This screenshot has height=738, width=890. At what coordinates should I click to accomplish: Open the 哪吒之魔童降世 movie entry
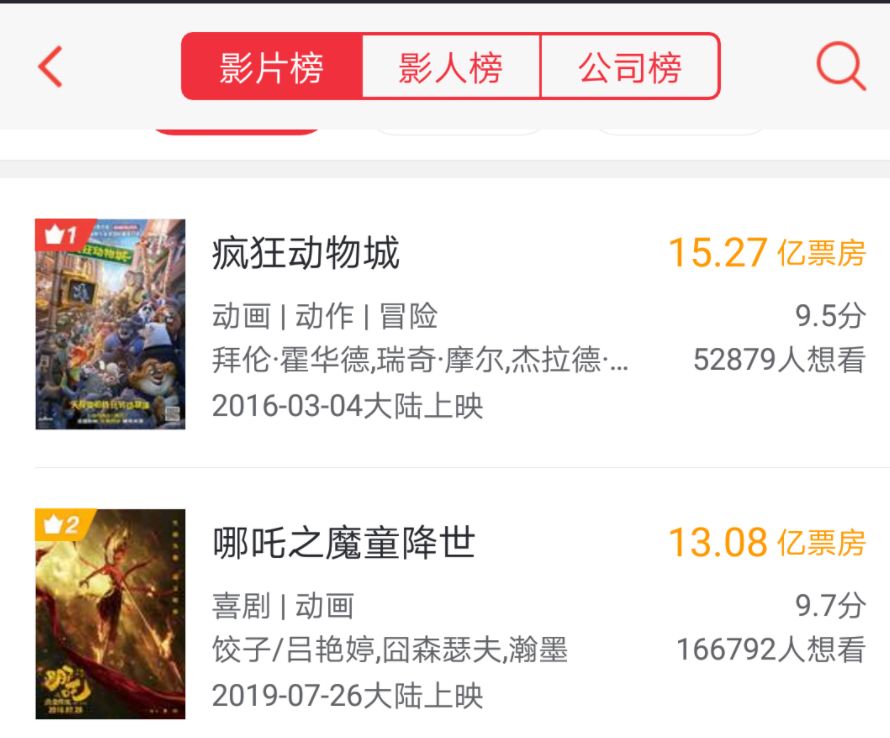pos(344,543)
